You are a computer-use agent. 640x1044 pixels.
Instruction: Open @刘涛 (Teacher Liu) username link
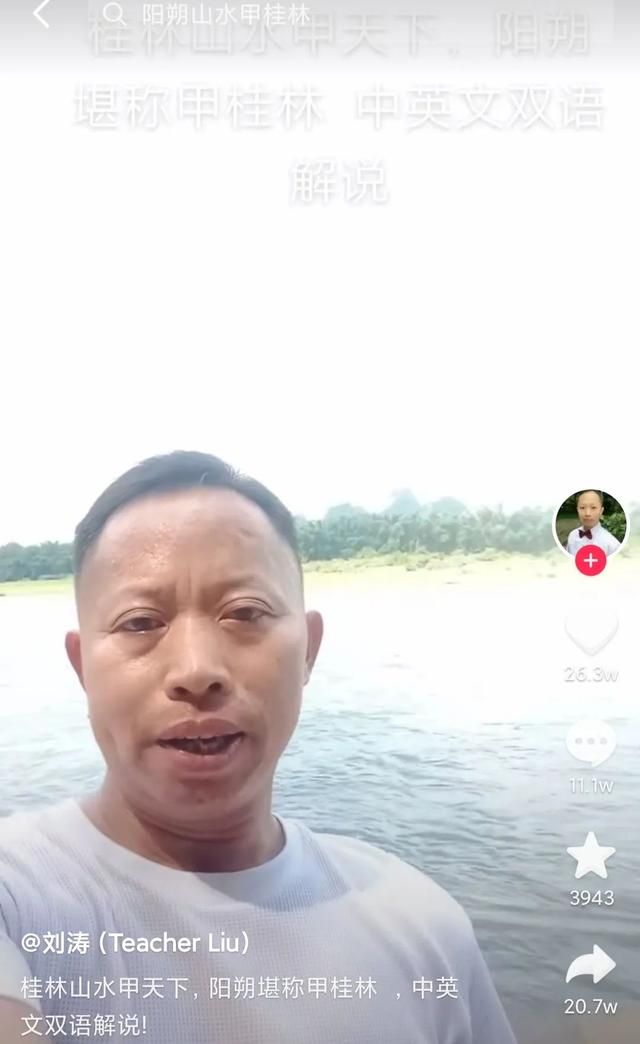(135, 942)
